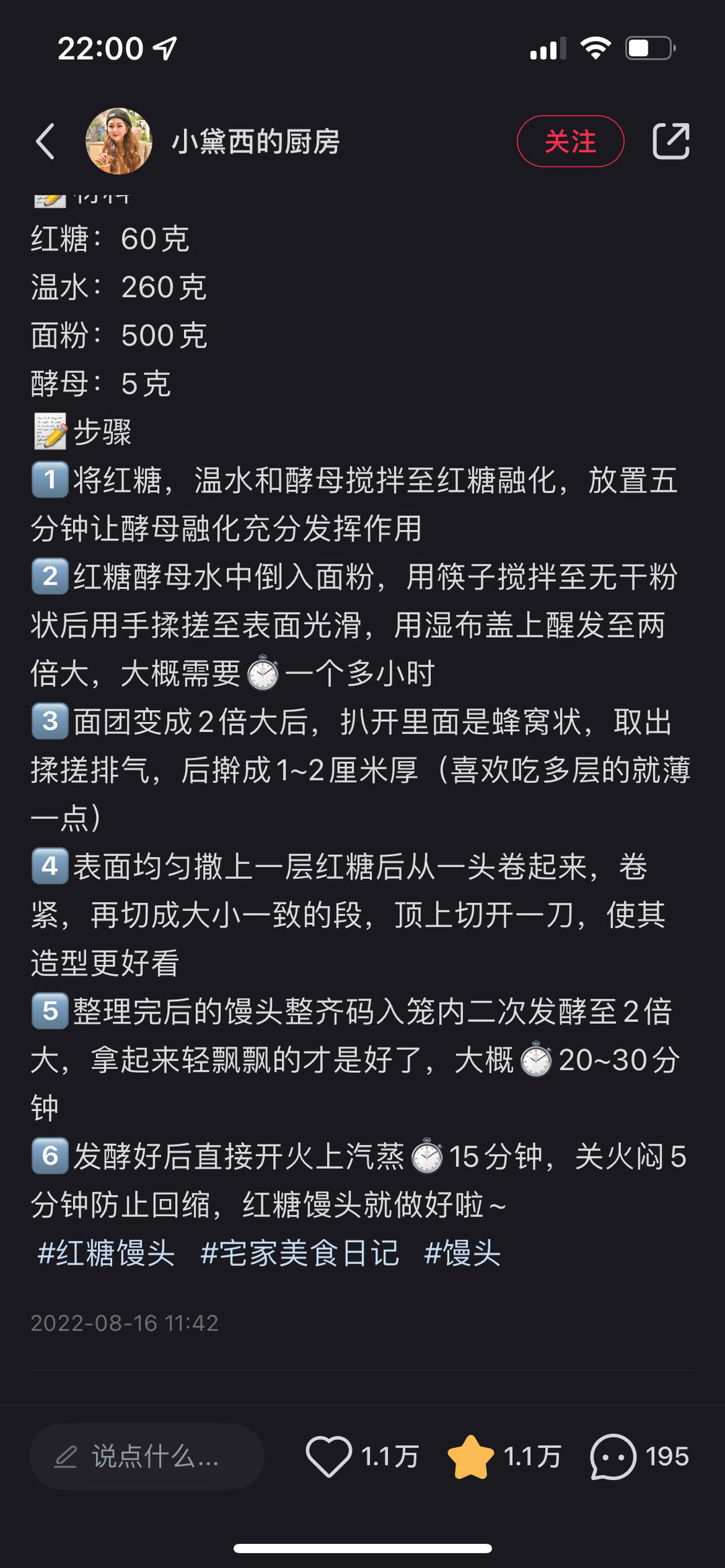This screenshot has height=1568, width=725.
Task: Follow the author with 关注 button
Action: (570, 142)
